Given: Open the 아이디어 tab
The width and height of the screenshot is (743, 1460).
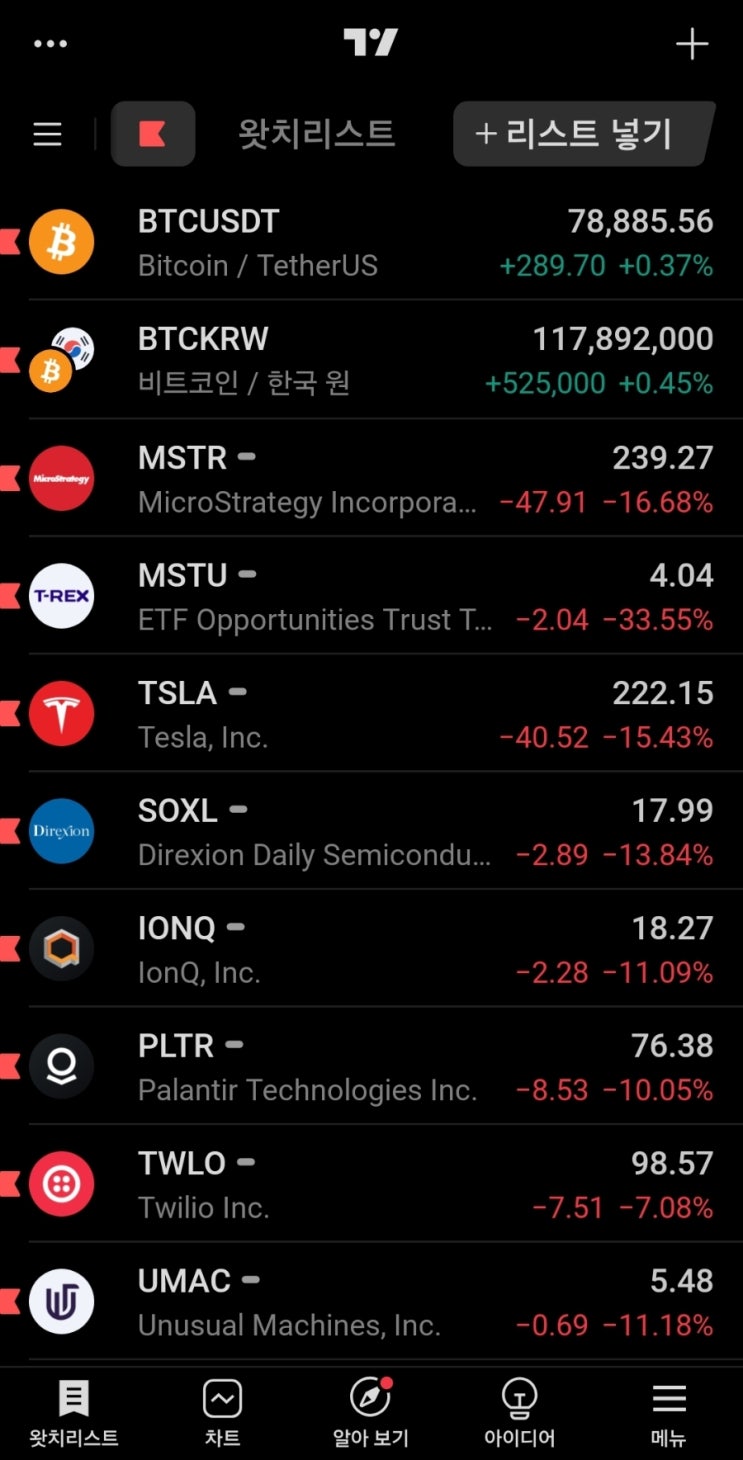Looking at the screenshot, I should pyautogui.click(x=520, y=1414).
